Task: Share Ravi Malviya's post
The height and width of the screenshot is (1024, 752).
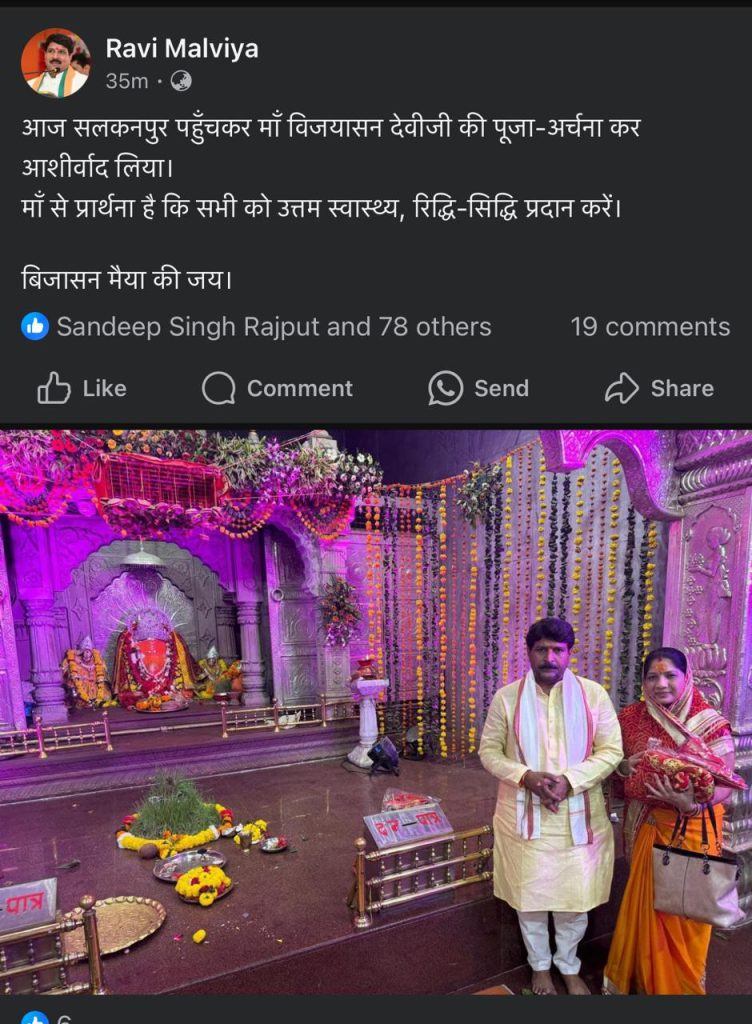Action: [659, 388]
